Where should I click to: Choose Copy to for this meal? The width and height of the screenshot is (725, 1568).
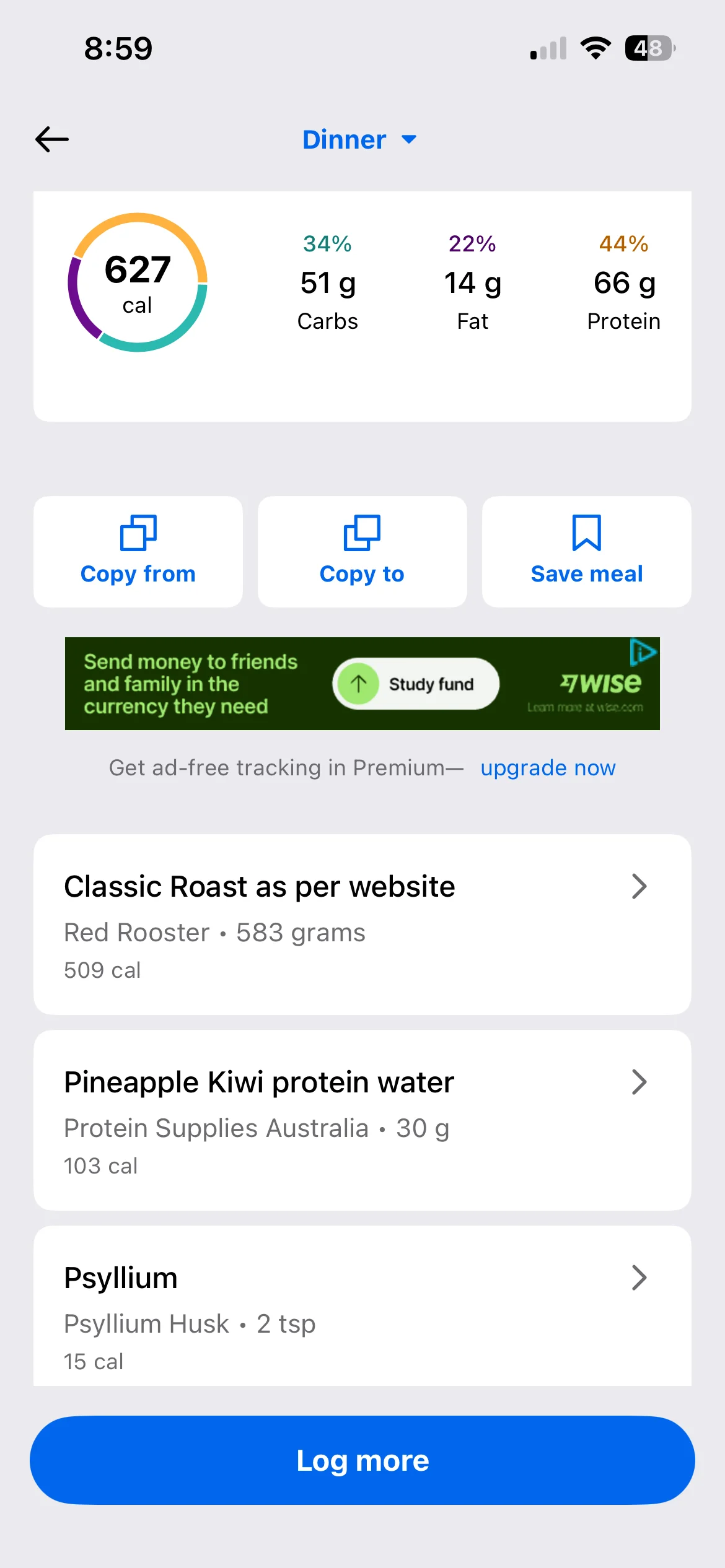[x=362, y=551]
